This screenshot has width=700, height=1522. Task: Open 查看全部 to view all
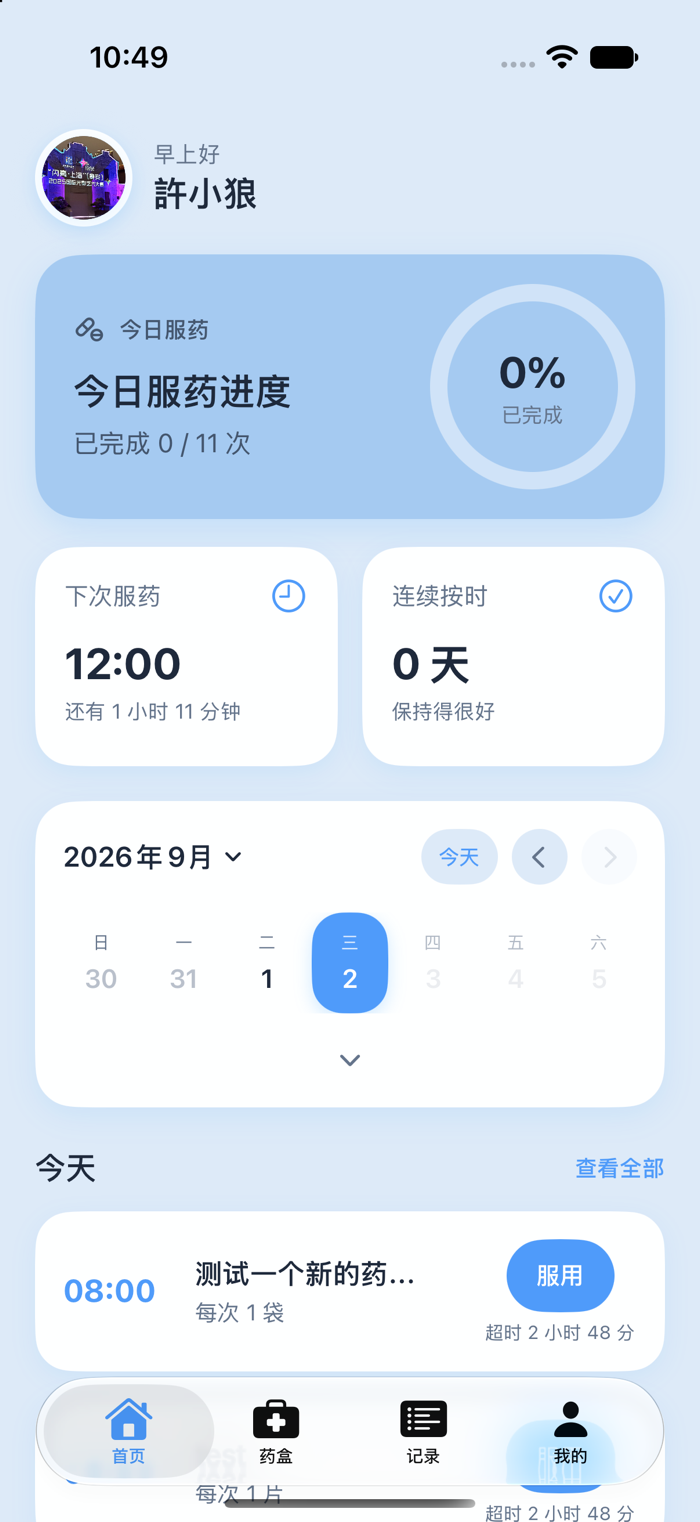(619, 1167)
